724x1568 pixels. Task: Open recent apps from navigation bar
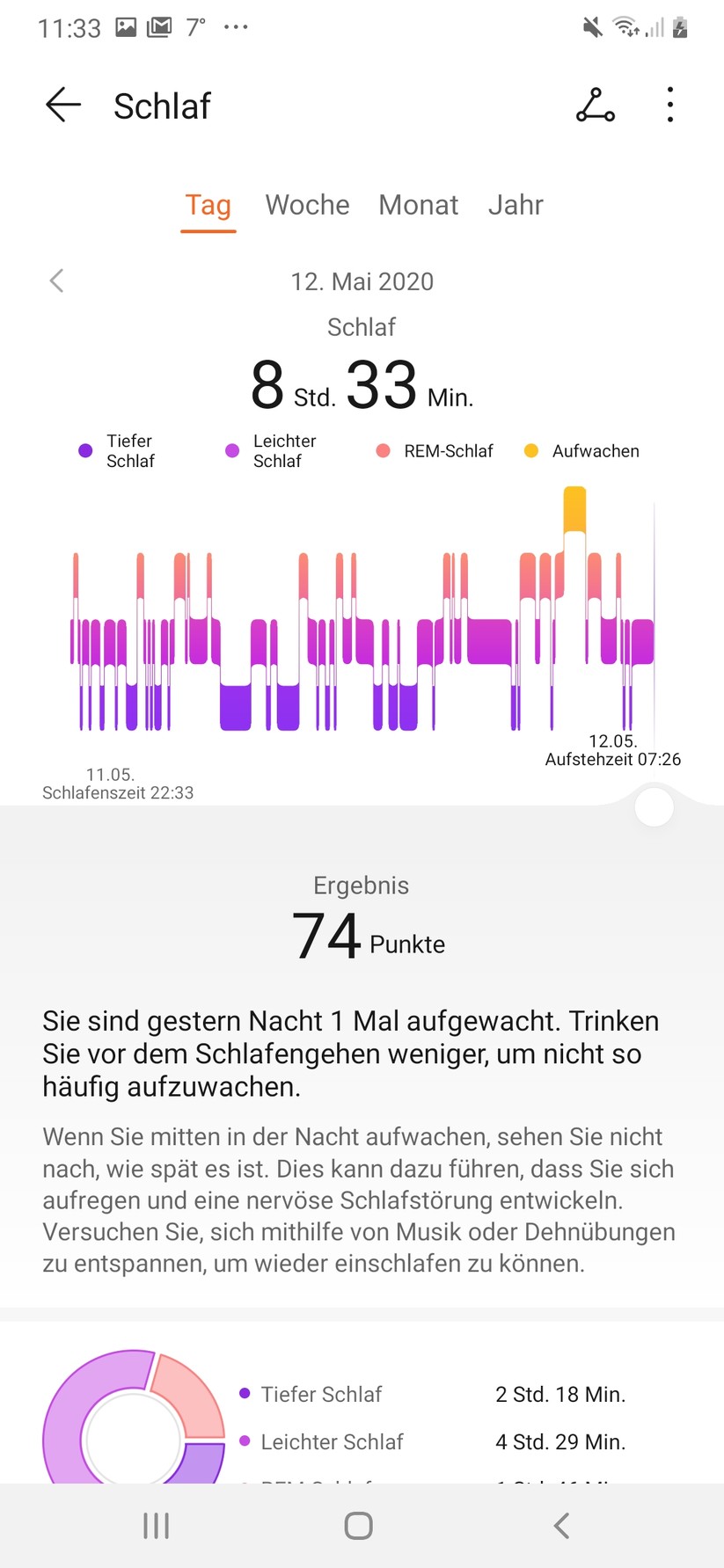157,1525
